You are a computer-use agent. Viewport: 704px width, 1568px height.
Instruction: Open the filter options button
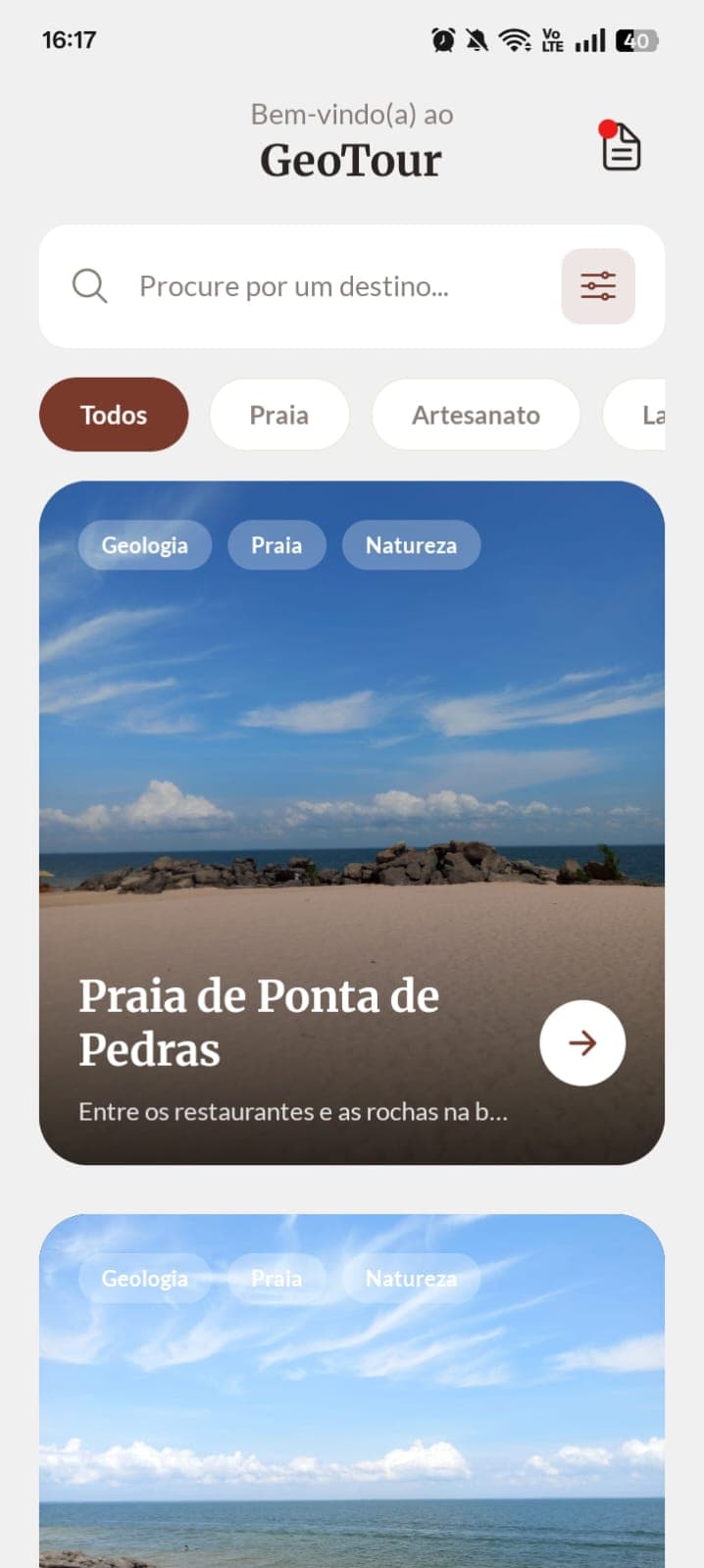click(x=598, y=286)
